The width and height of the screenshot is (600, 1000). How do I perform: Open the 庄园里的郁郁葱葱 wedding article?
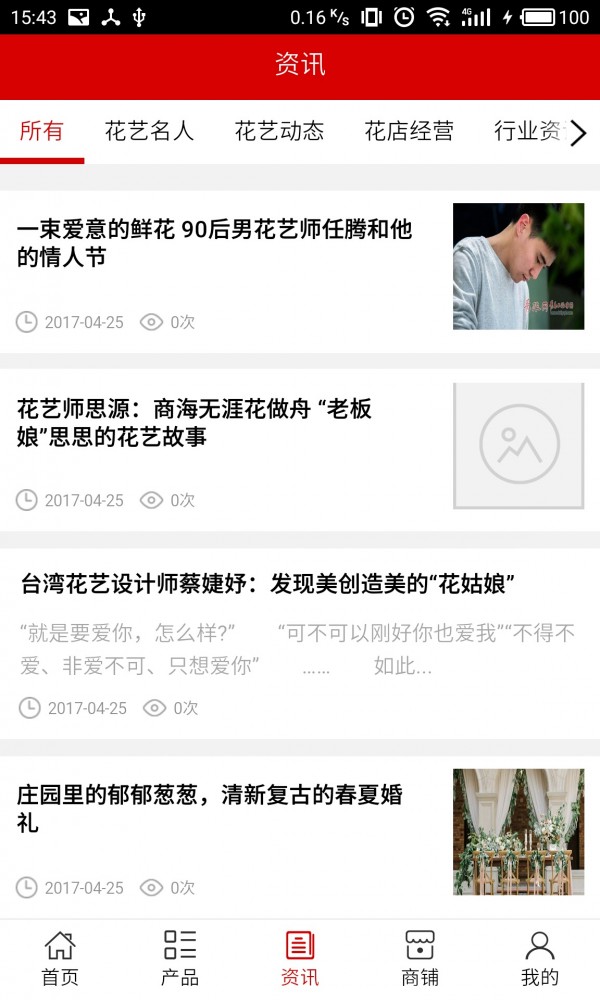point(210,809)
